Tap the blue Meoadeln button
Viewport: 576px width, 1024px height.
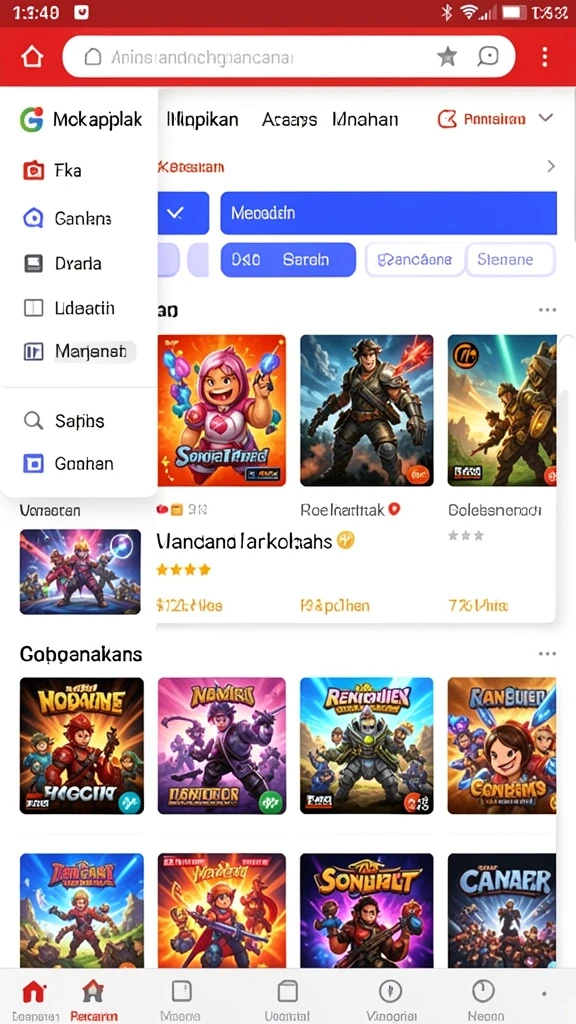coord(389,213)
